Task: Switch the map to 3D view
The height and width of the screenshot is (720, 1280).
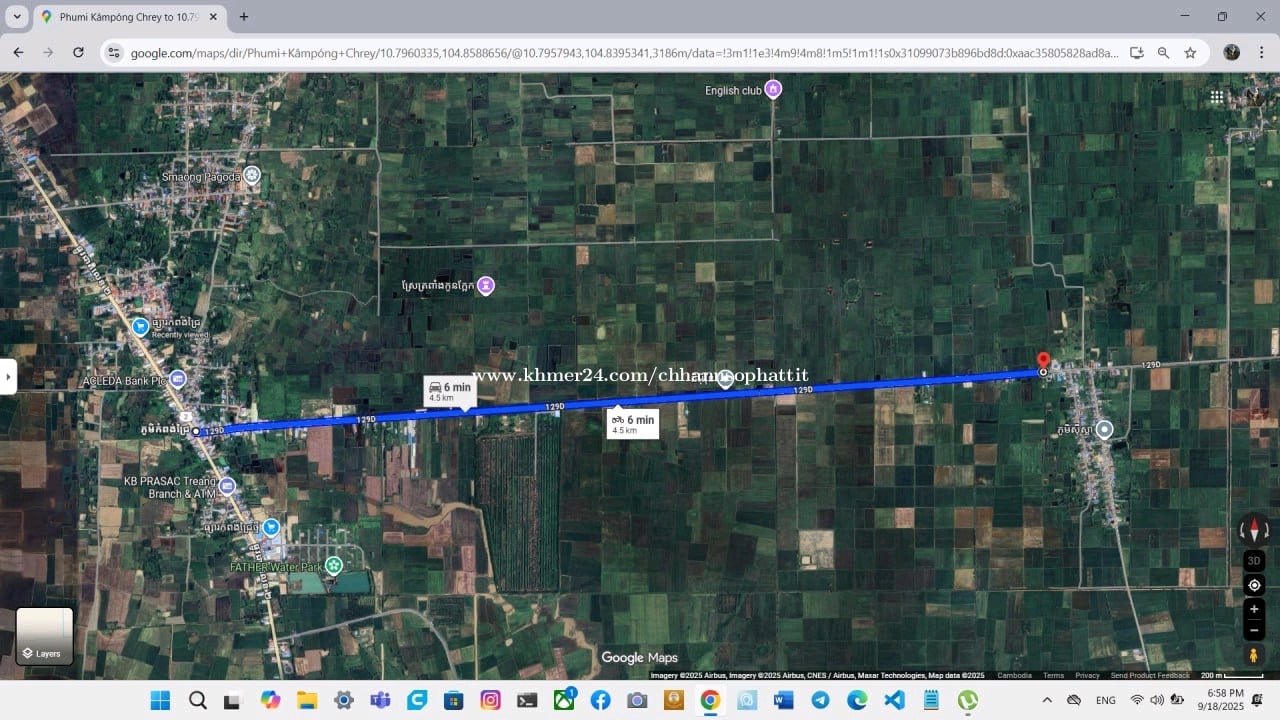Action: pos(1254,561)
